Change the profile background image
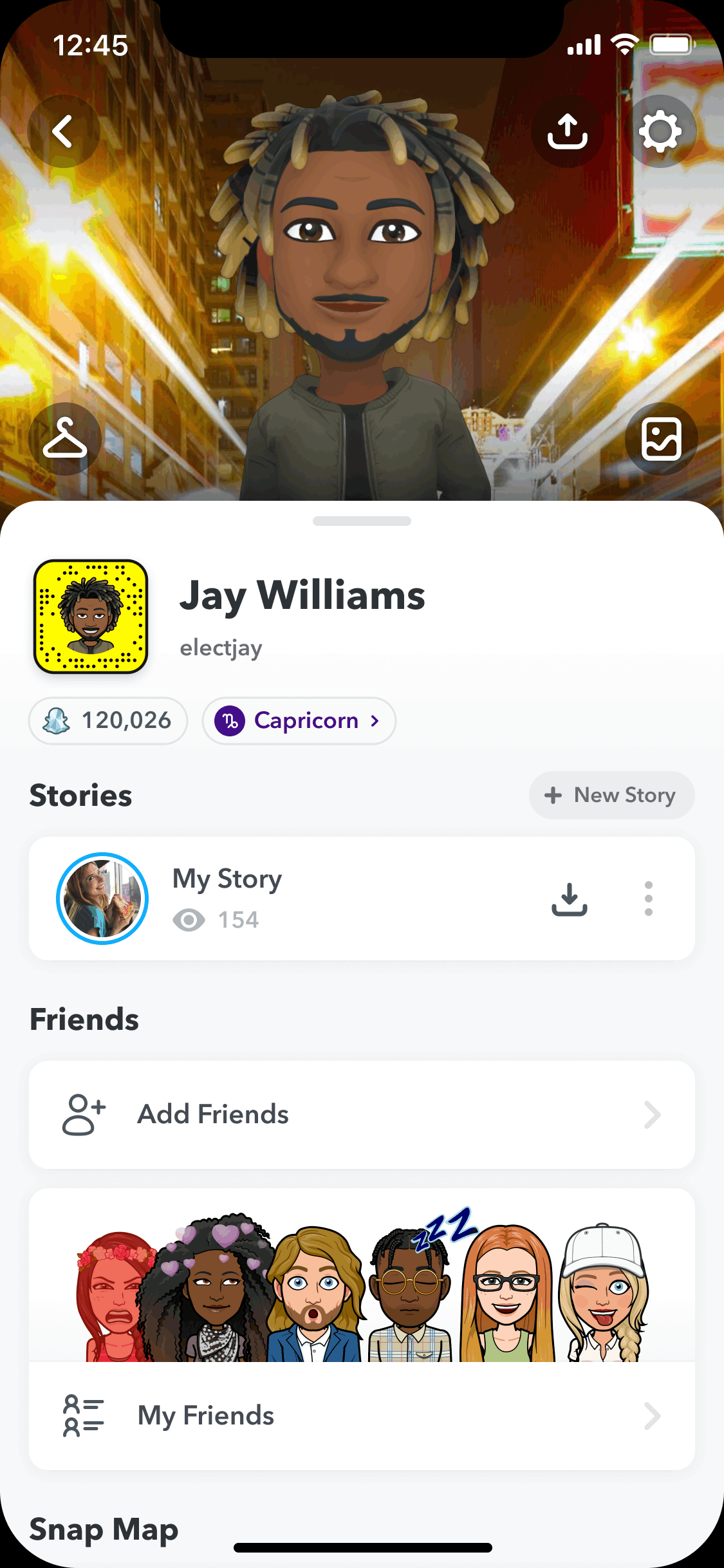724x1568 pixels. coord(661,439)
